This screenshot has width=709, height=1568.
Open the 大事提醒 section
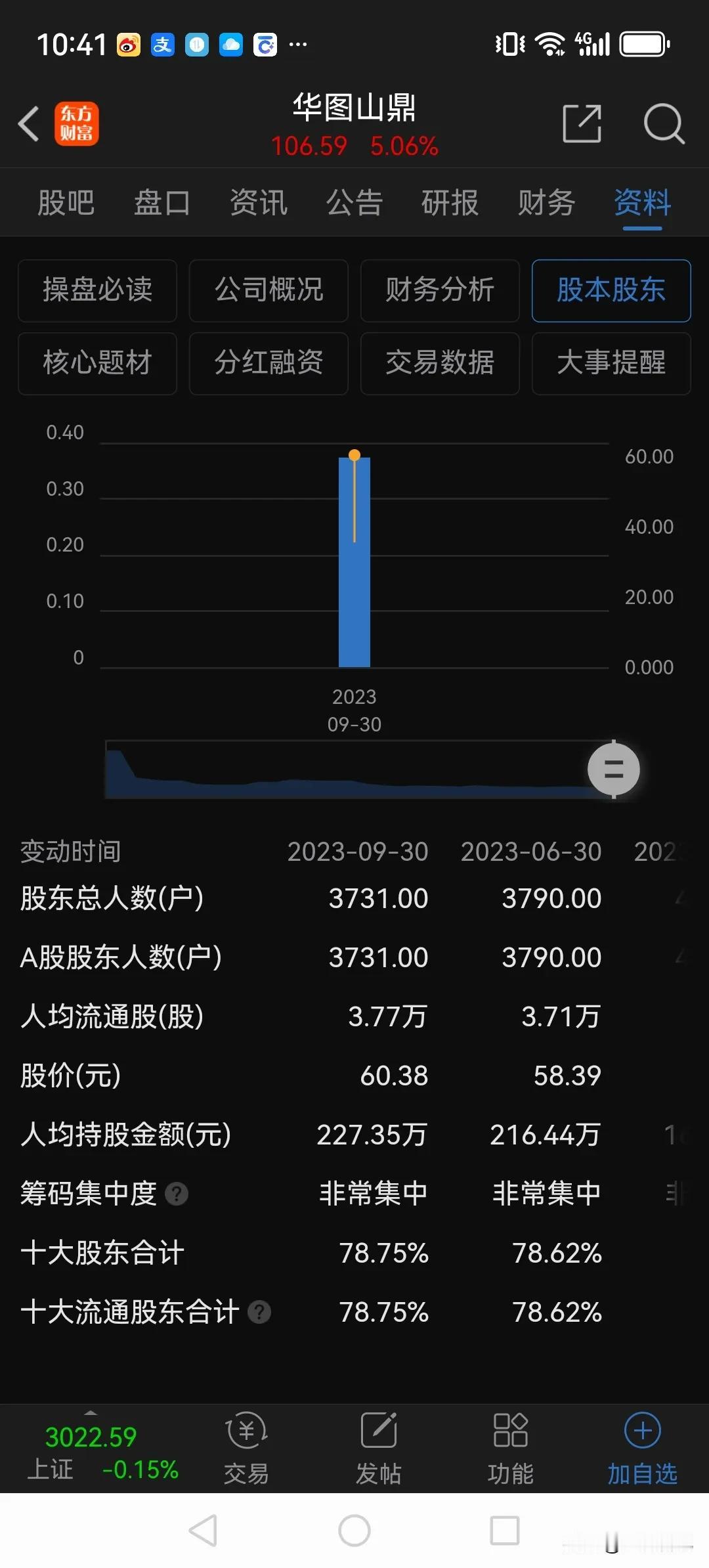[x=611, y=363]
